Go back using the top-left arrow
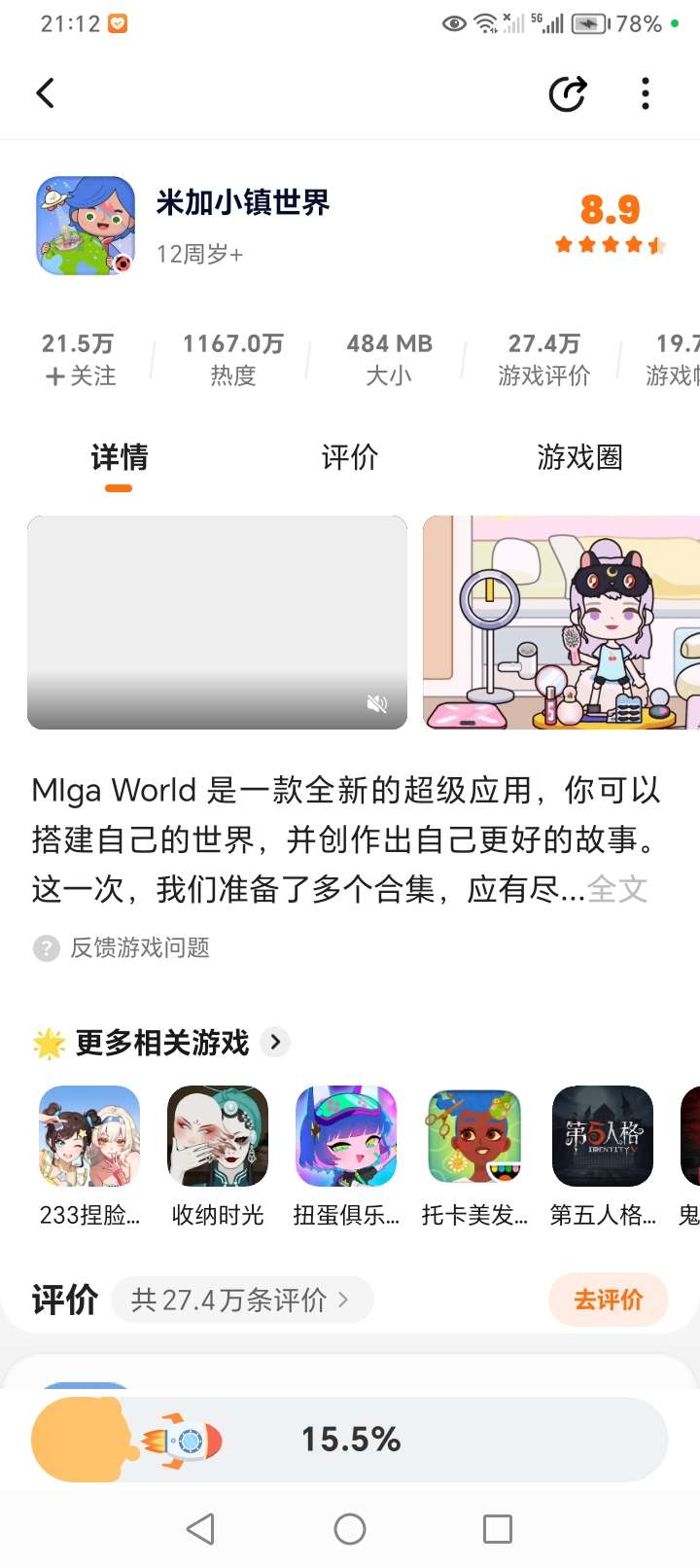700x1568 pixels. pyautogui.click(x=45, y=93)
